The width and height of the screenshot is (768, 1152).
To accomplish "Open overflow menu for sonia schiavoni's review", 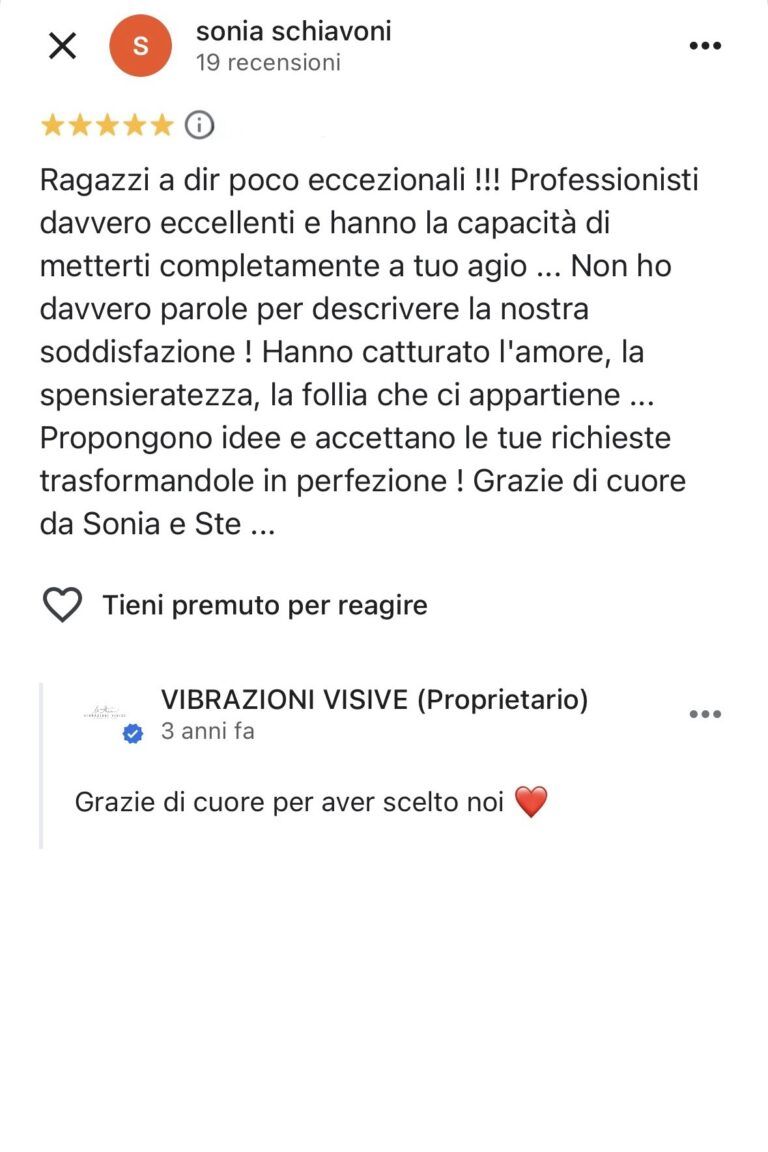I will [705, 46].
